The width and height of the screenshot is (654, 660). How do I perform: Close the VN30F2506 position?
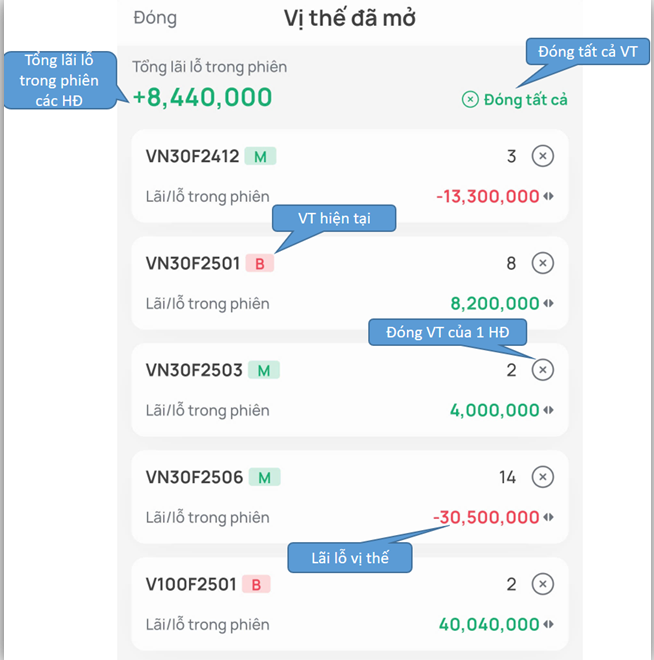[542, 477]
